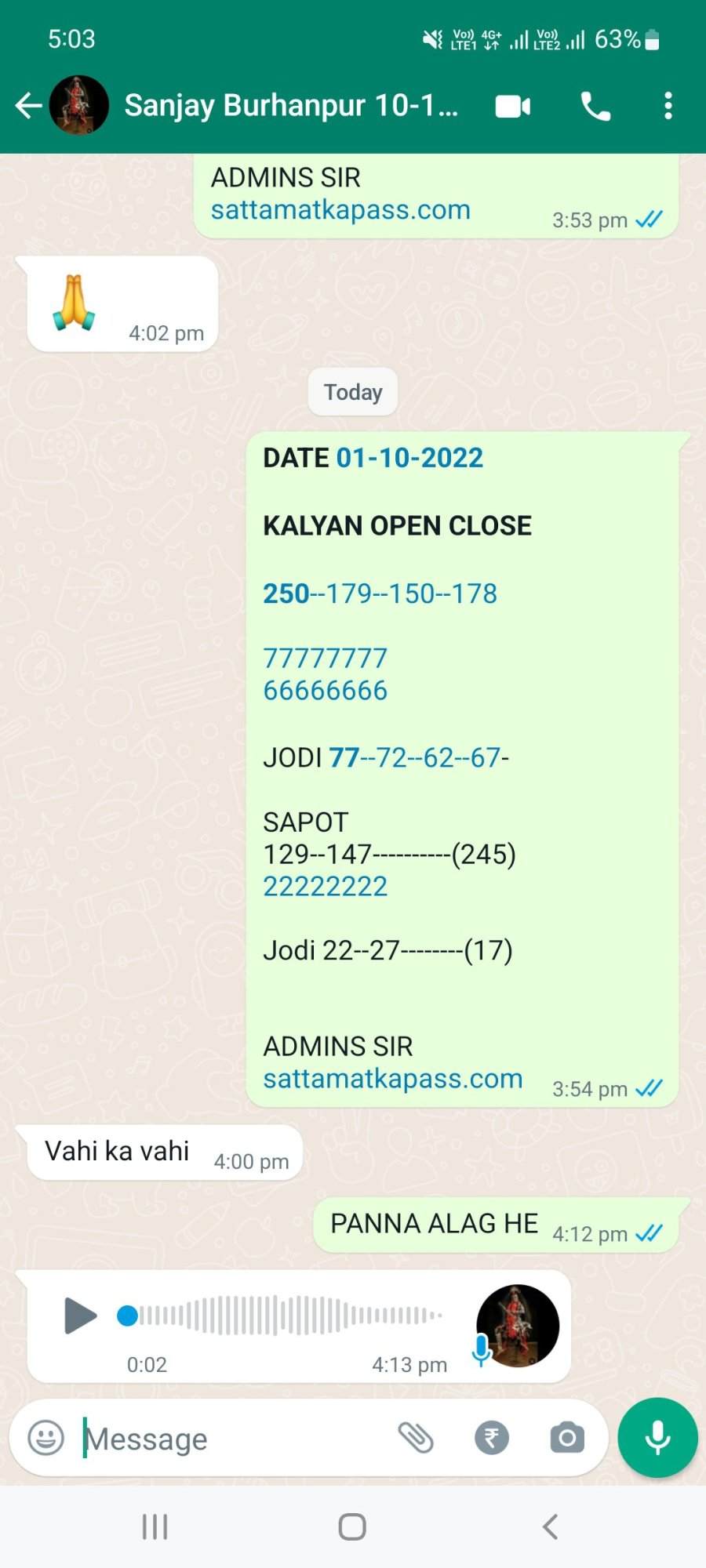
Task: Open sattamatkapass.com link sent at 3:54 pm
Action: (392, 1079)
